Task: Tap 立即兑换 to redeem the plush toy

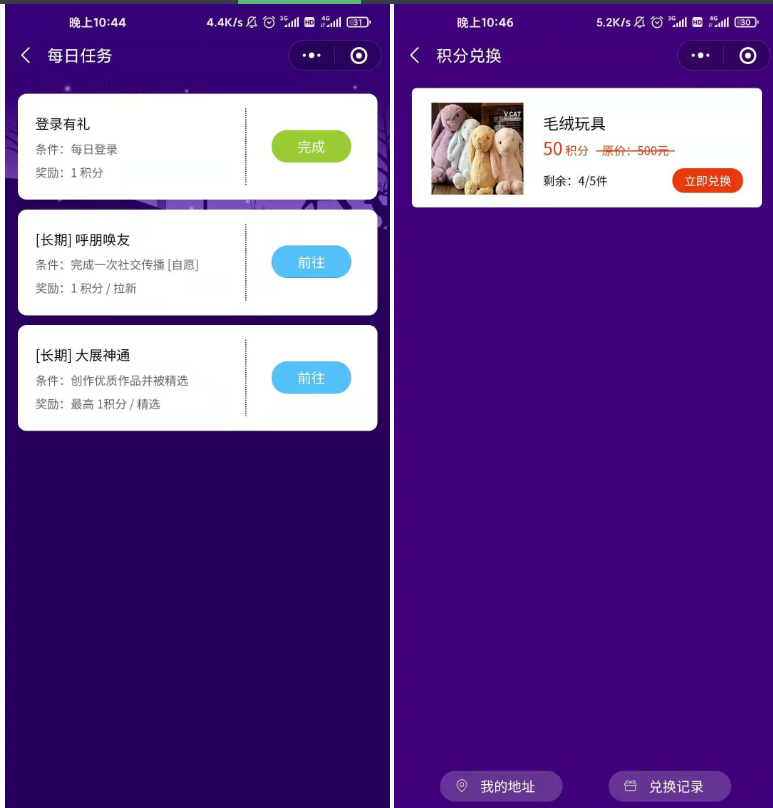Action: [707, 181]
